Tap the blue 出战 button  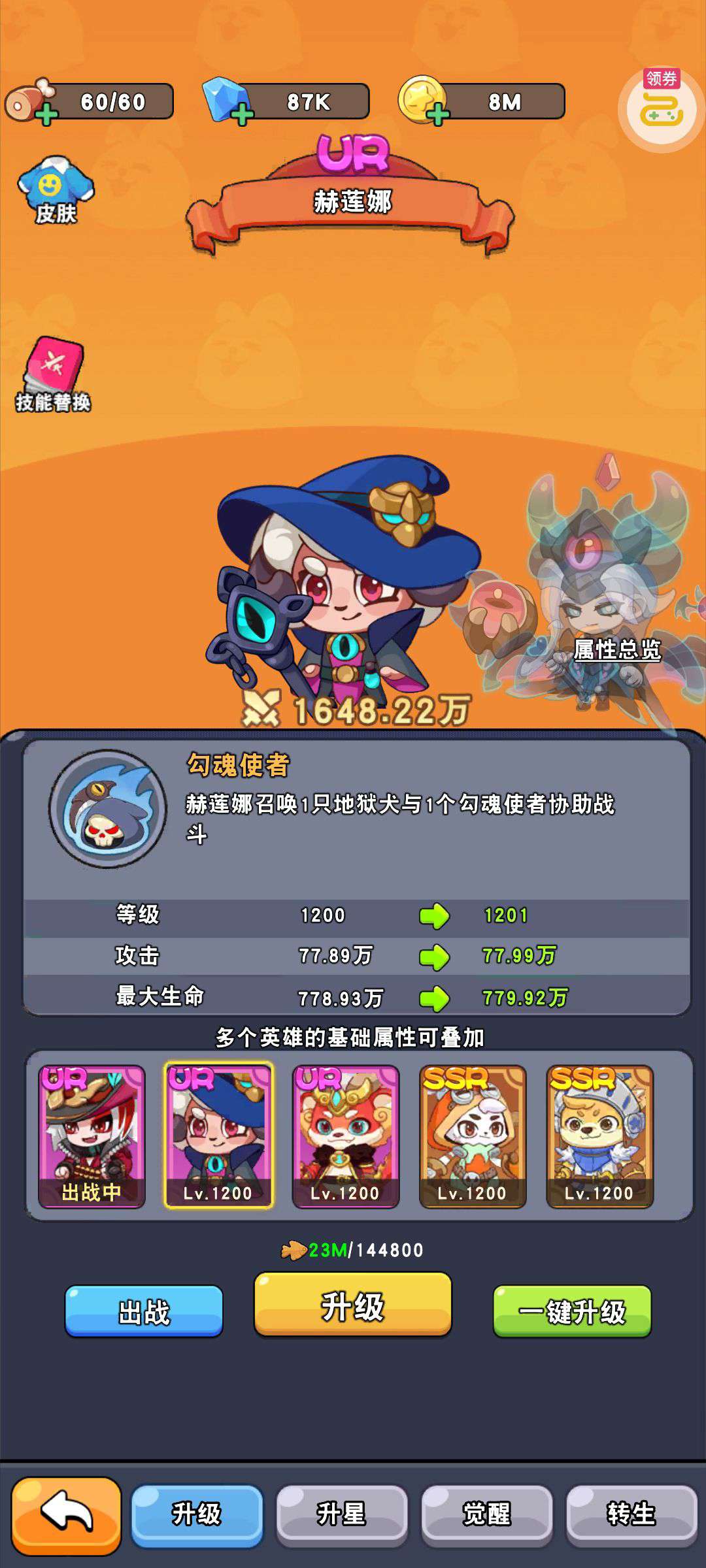coord(144,1312)
